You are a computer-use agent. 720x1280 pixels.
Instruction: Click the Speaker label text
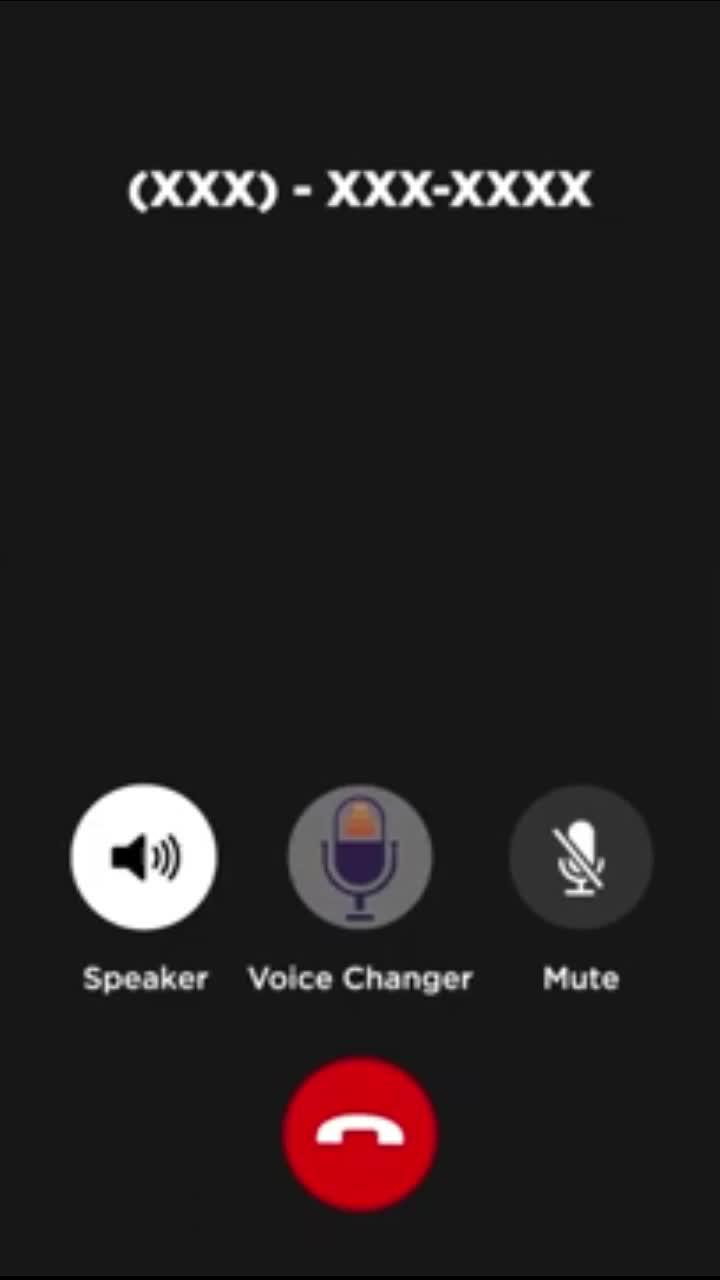[144, 978]
